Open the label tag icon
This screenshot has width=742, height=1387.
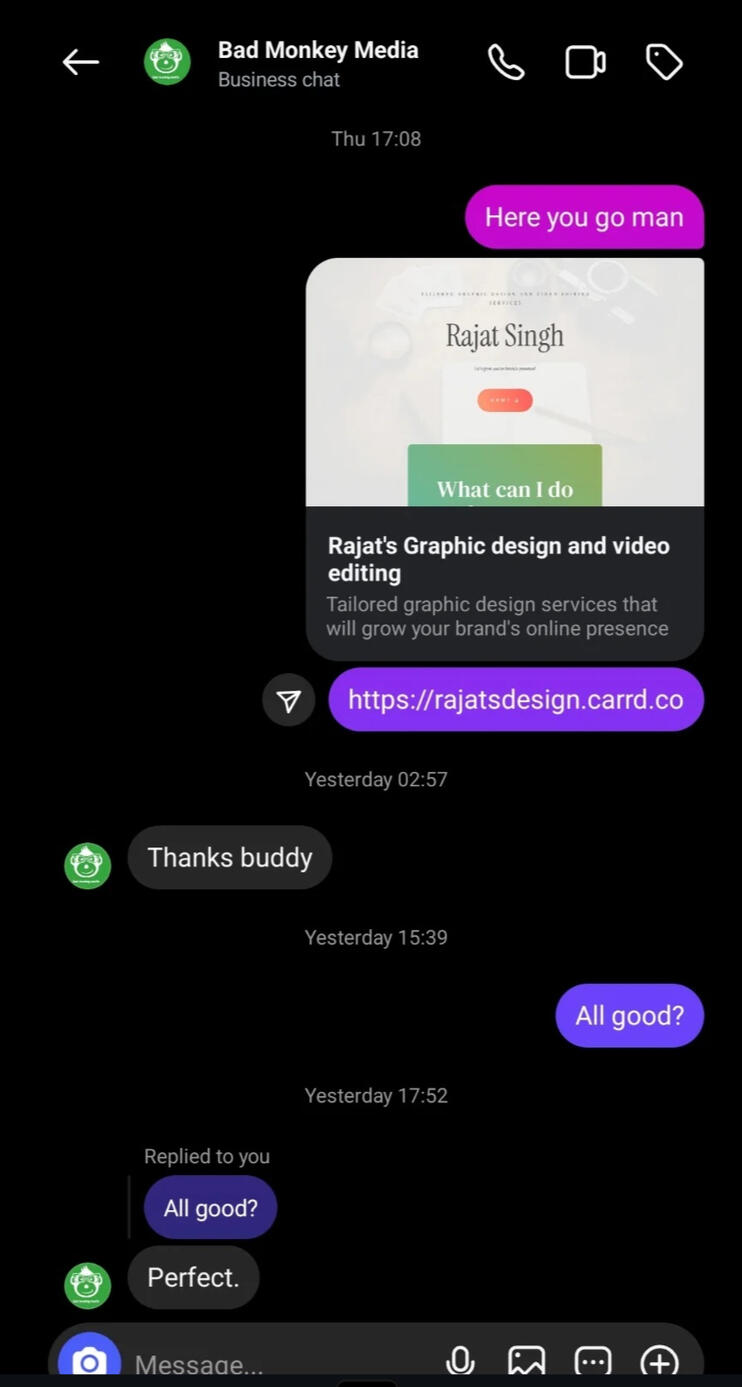pyautogui.click(x=664, y=62)
